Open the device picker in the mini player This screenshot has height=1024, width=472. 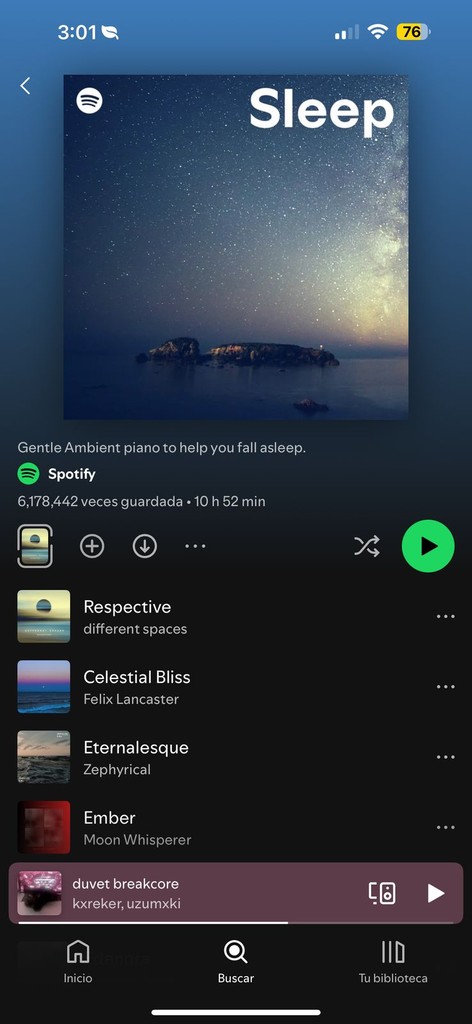click(x=382, y=893)
